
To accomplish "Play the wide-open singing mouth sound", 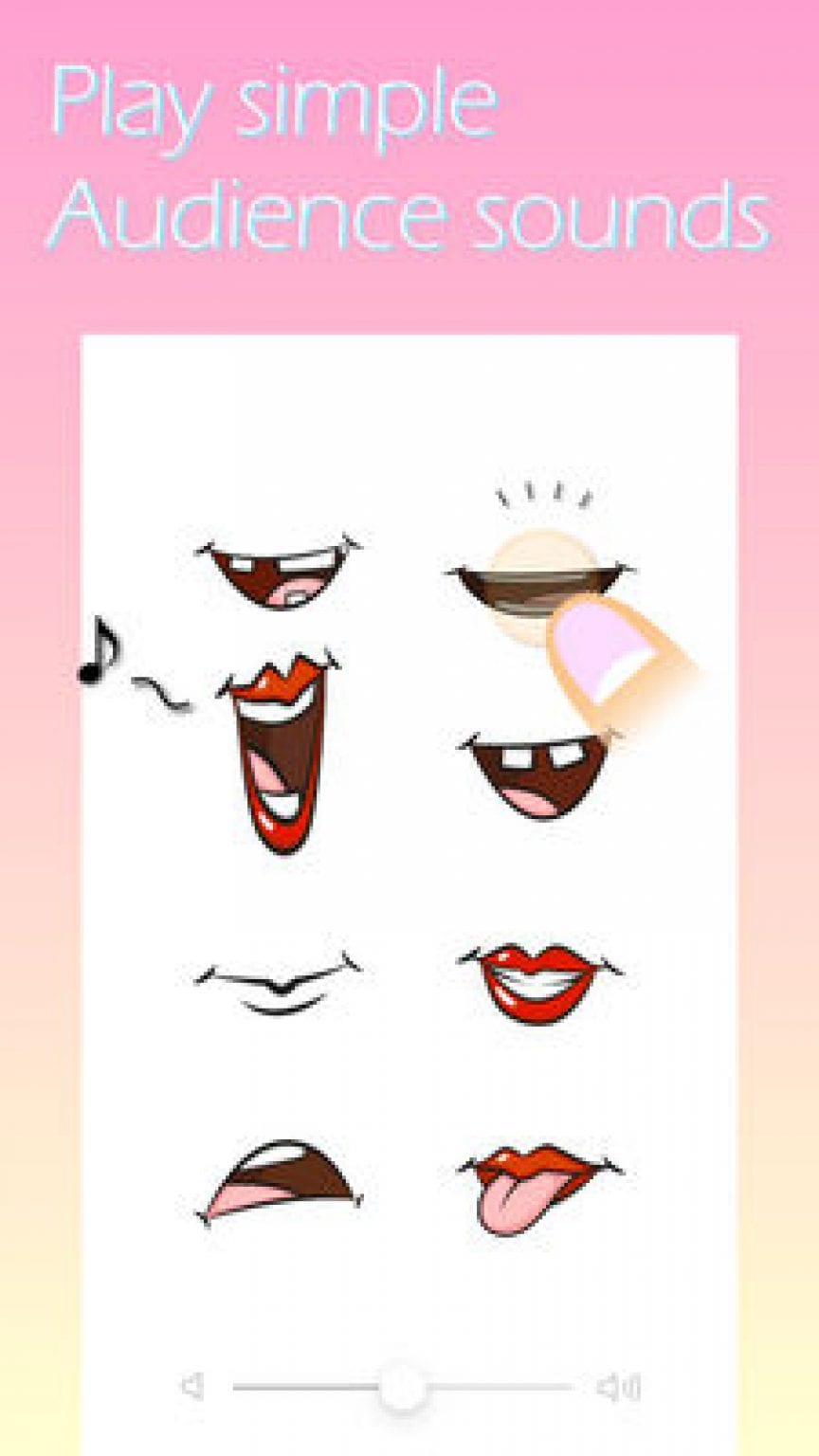I will point(280,749).
